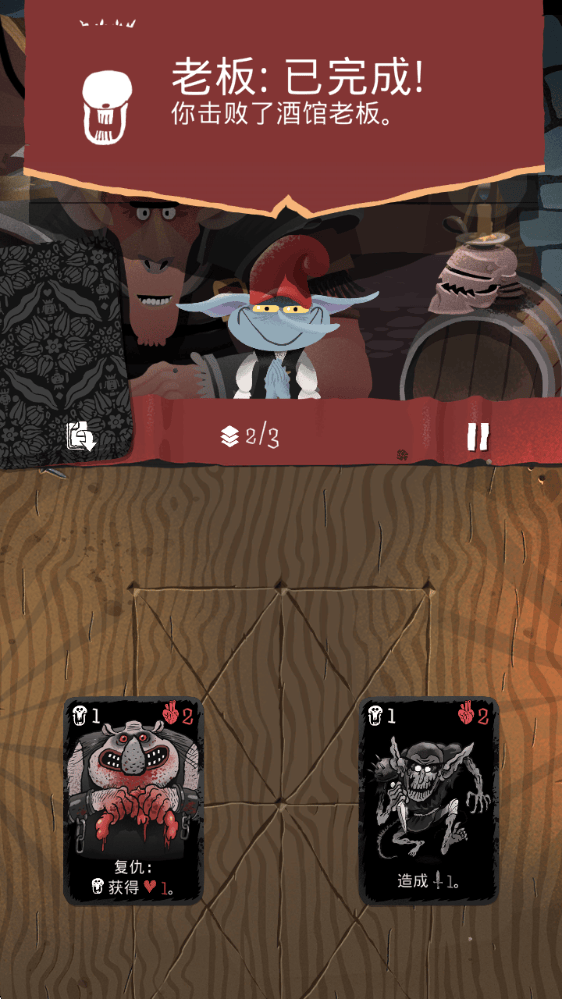Select the ogre card with 复仇 ability

pos(133,800)
